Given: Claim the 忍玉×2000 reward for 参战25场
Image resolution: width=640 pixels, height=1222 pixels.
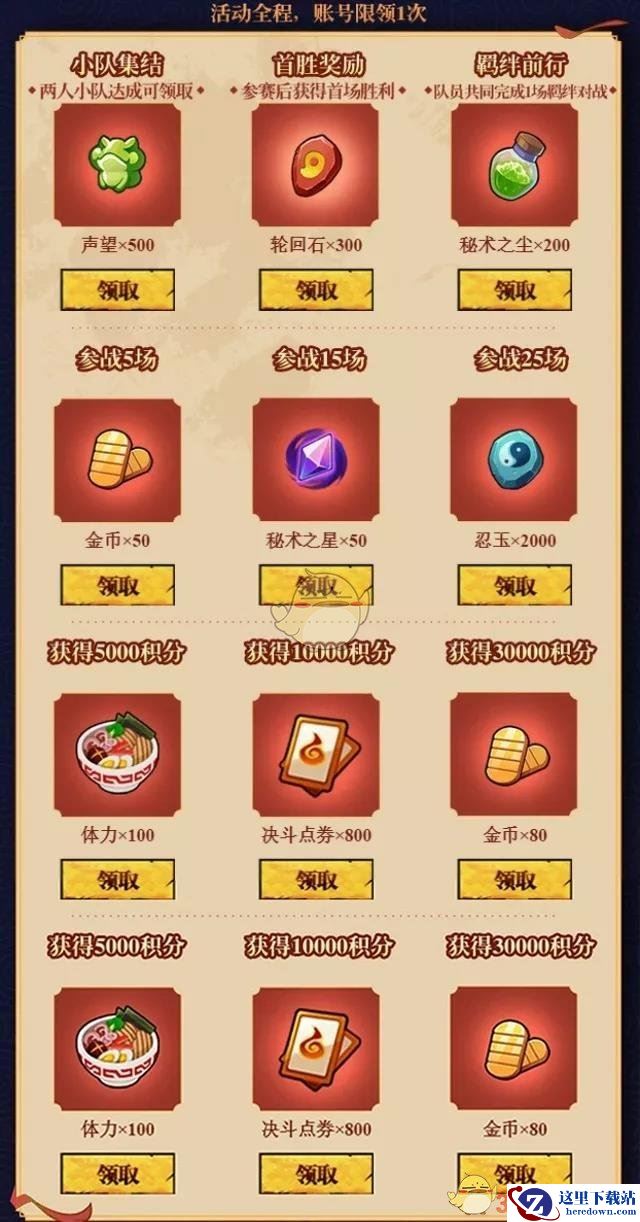Looking at the screenshot, I should click(515, 585).
